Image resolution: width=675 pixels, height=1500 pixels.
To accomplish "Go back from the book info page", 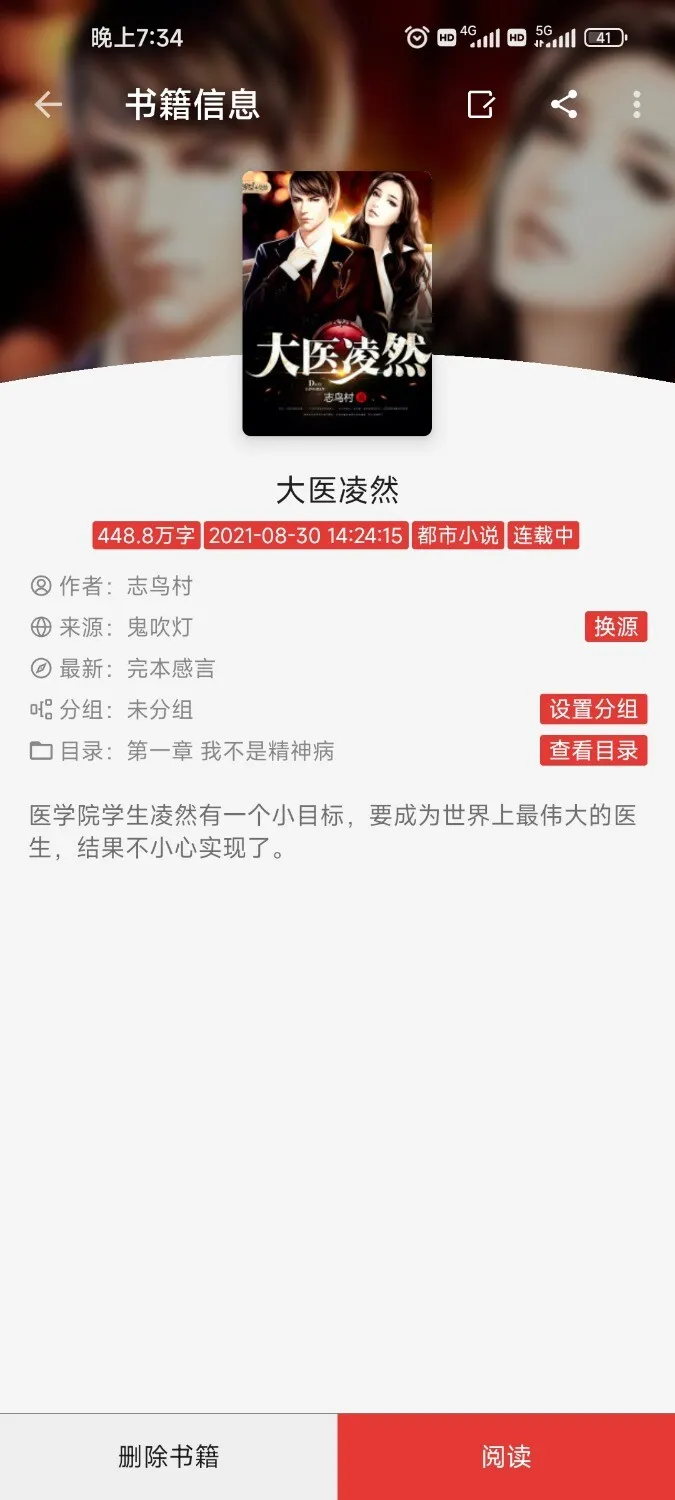I will (x=48, y=105).
